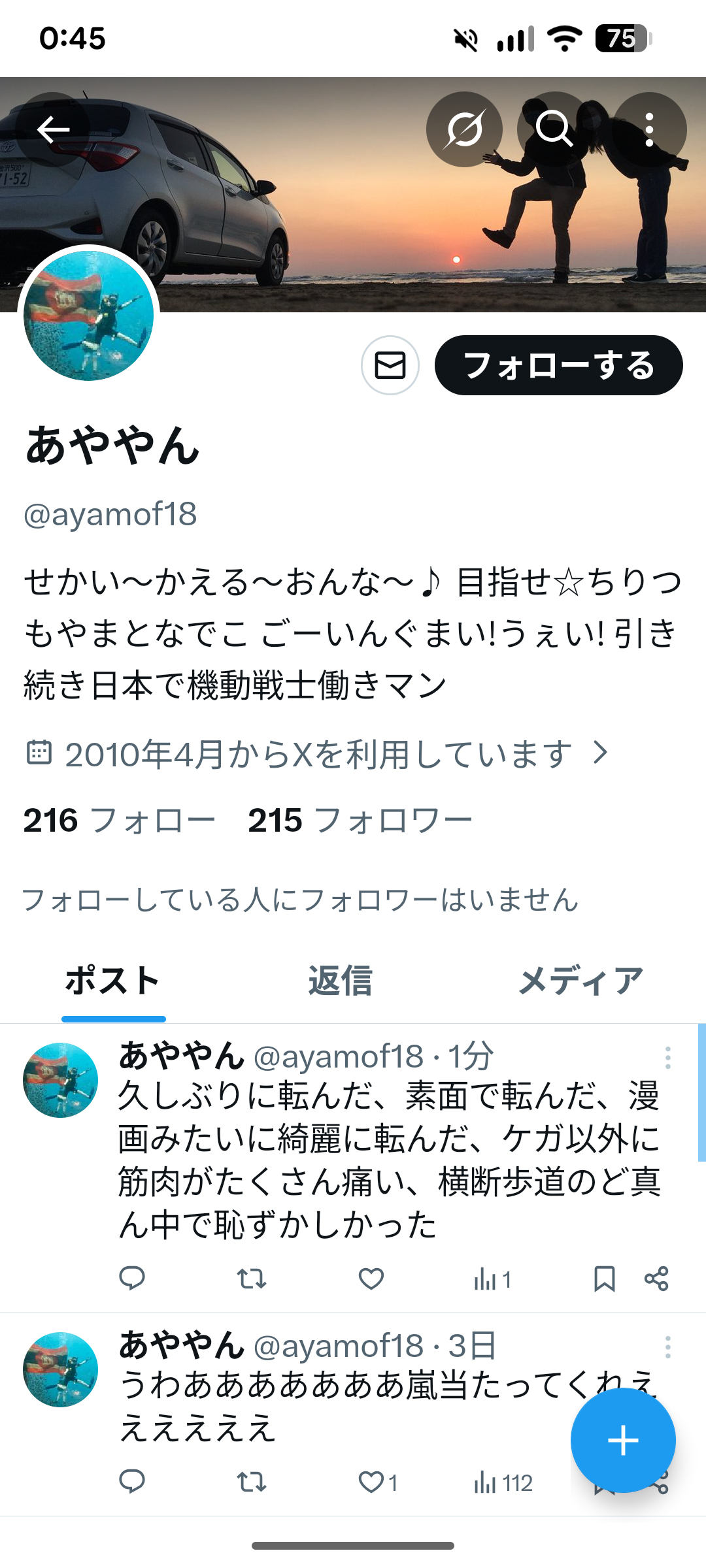706x1568 pixels.
Task: Tap the Grok icon in the header
Action: tap(464, 129)
